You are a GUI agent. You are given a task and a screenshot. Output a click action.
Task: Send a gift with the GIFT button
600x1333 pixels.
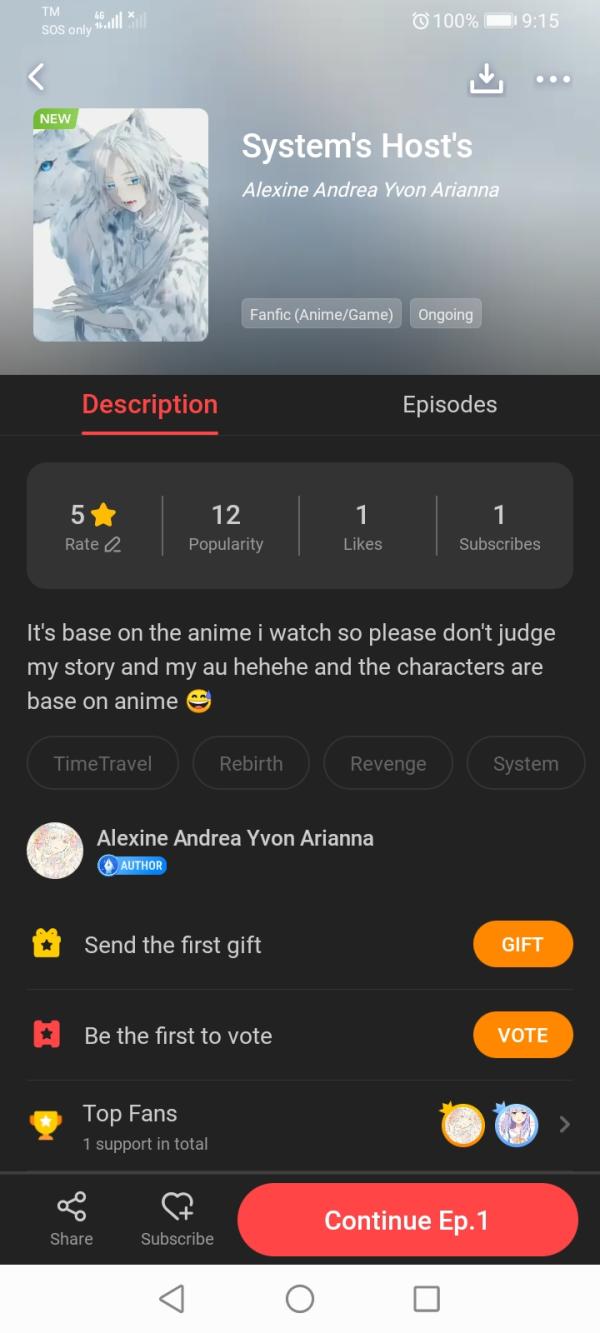click(x=522, y=945)
